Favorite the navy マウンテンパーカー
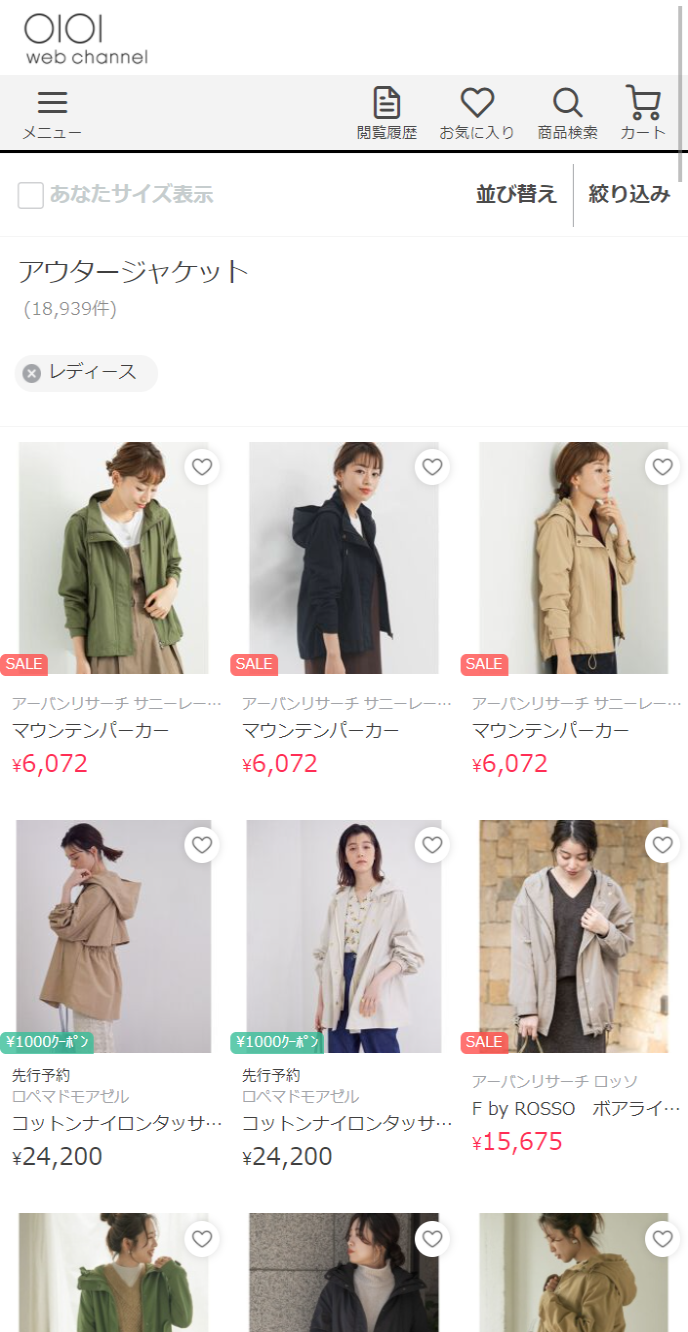 click(x=432, y=467)
